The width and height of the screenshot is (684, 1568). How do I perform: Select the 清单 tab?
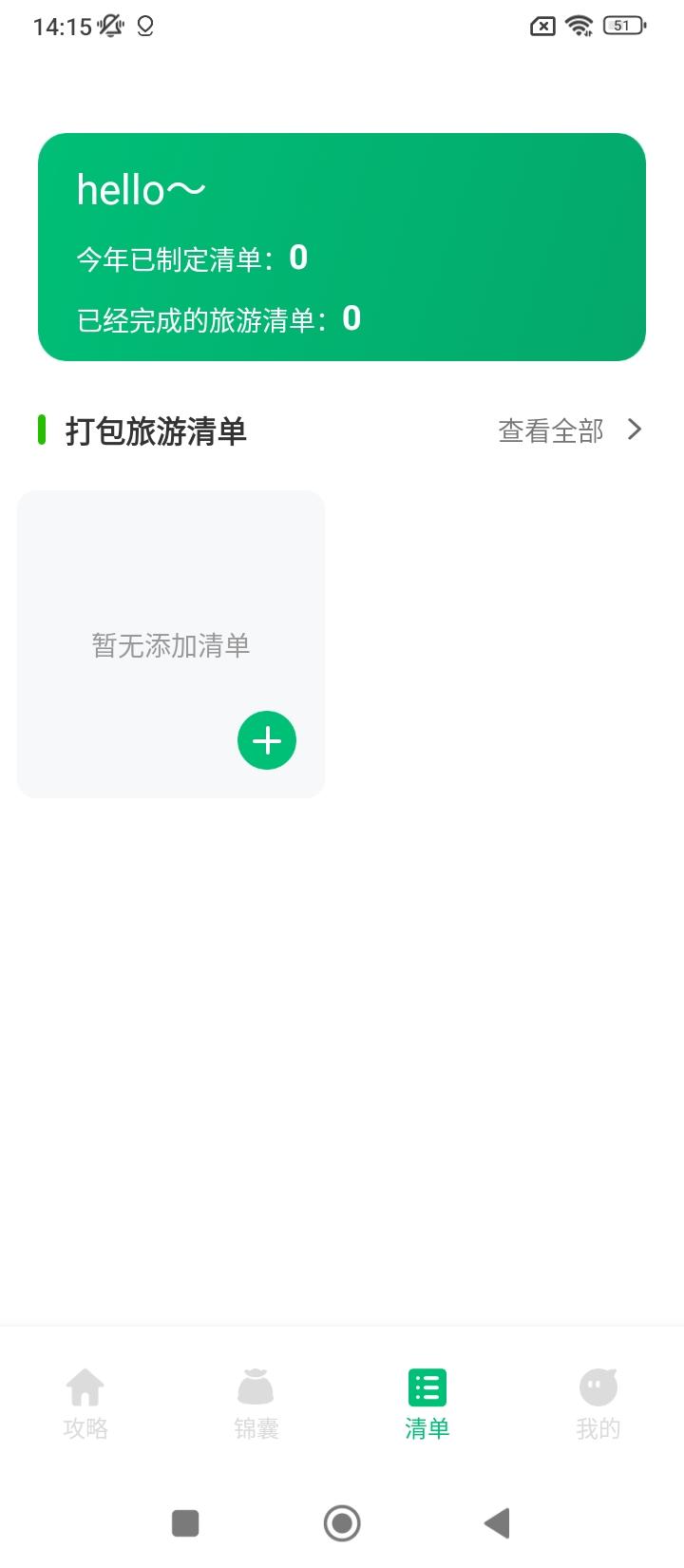point(427,1404)
